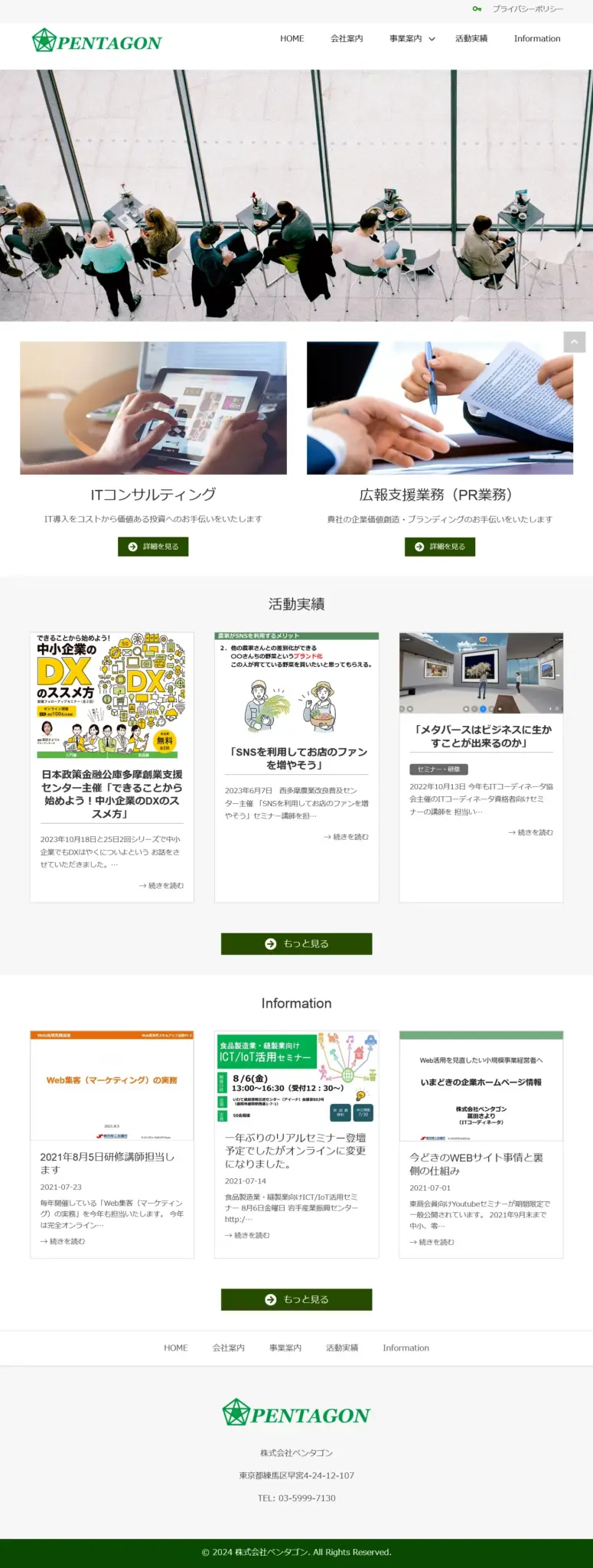Open 会社案内 in the footer menu
The width and height of the screenshot is (593, 1568).
pos(228,1347)
